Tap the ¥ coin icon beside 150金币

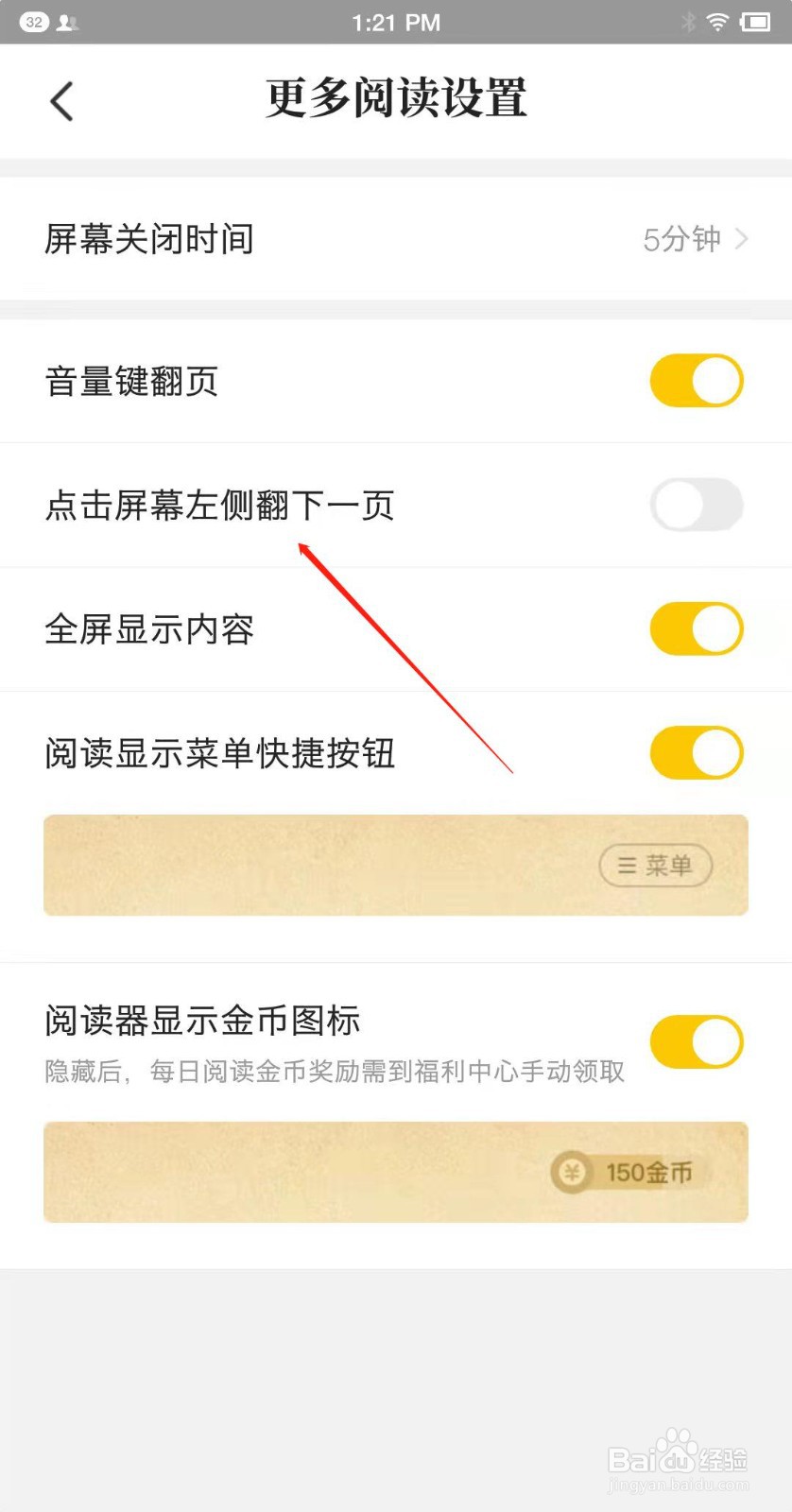tap(571, 1173)
